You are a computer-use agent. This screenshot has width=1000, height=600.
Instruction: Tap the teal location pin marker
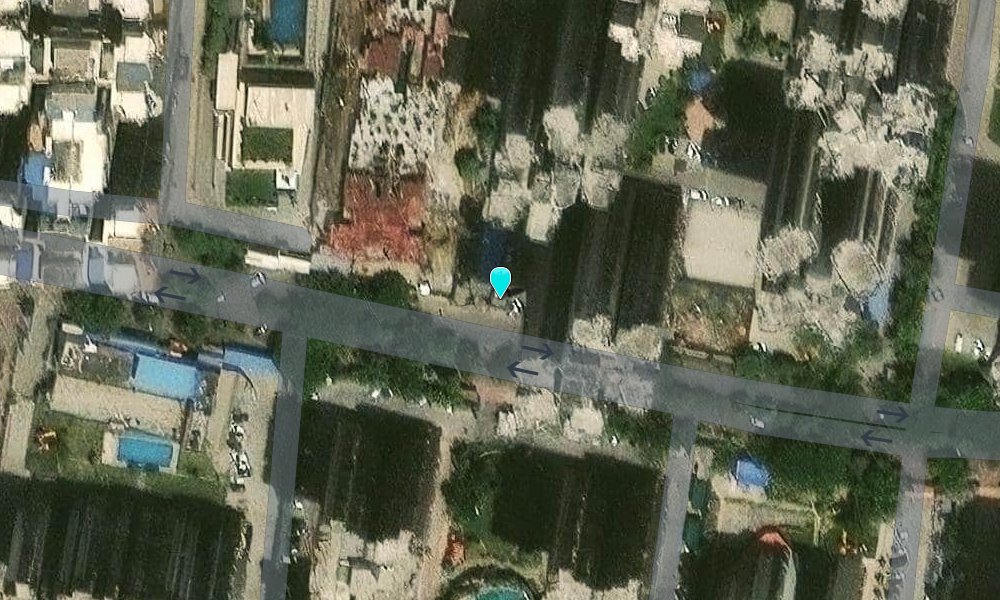500,281
